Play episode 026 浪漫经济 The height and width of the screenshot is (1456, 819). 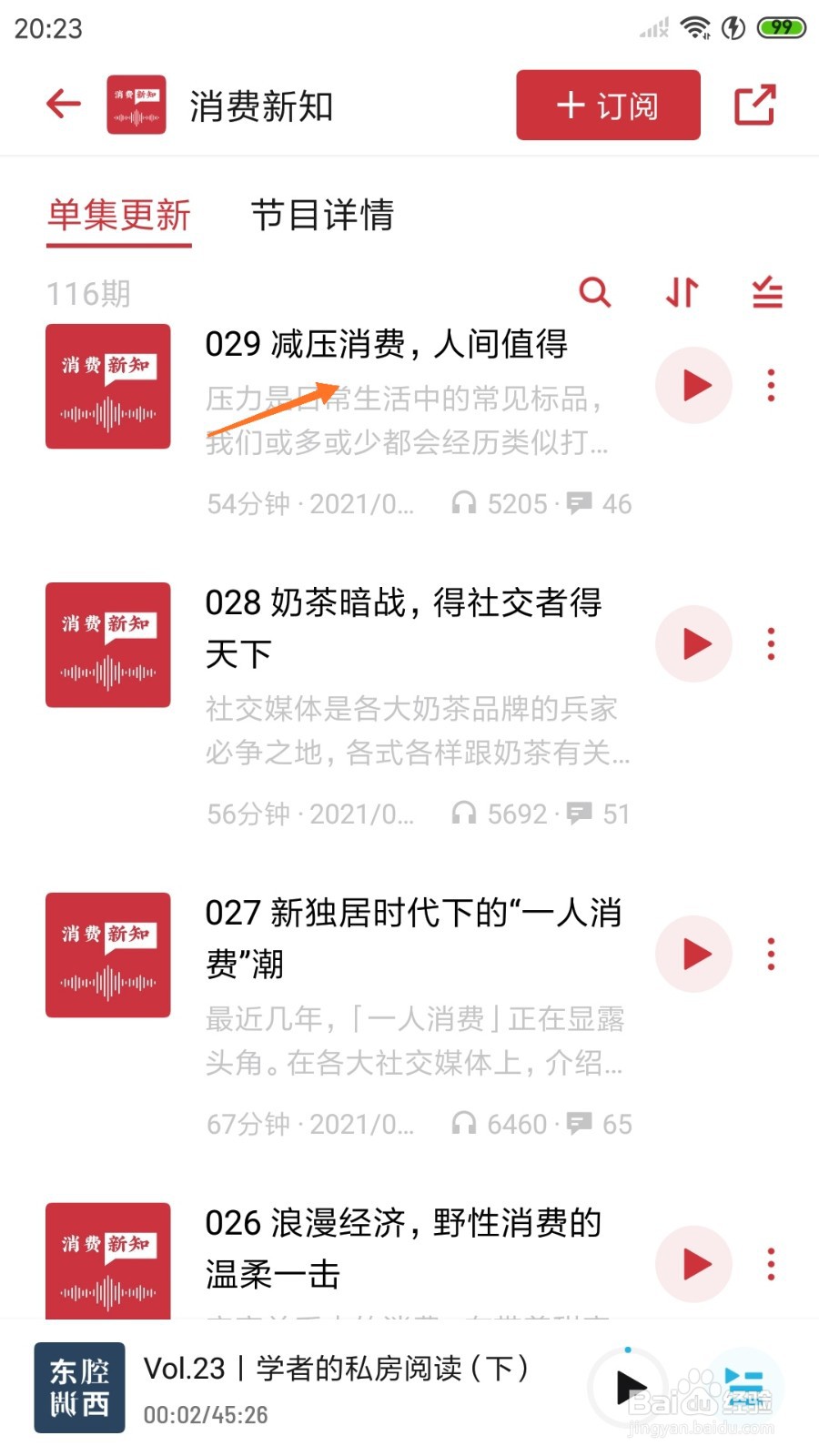click(x=694, y=1264)
